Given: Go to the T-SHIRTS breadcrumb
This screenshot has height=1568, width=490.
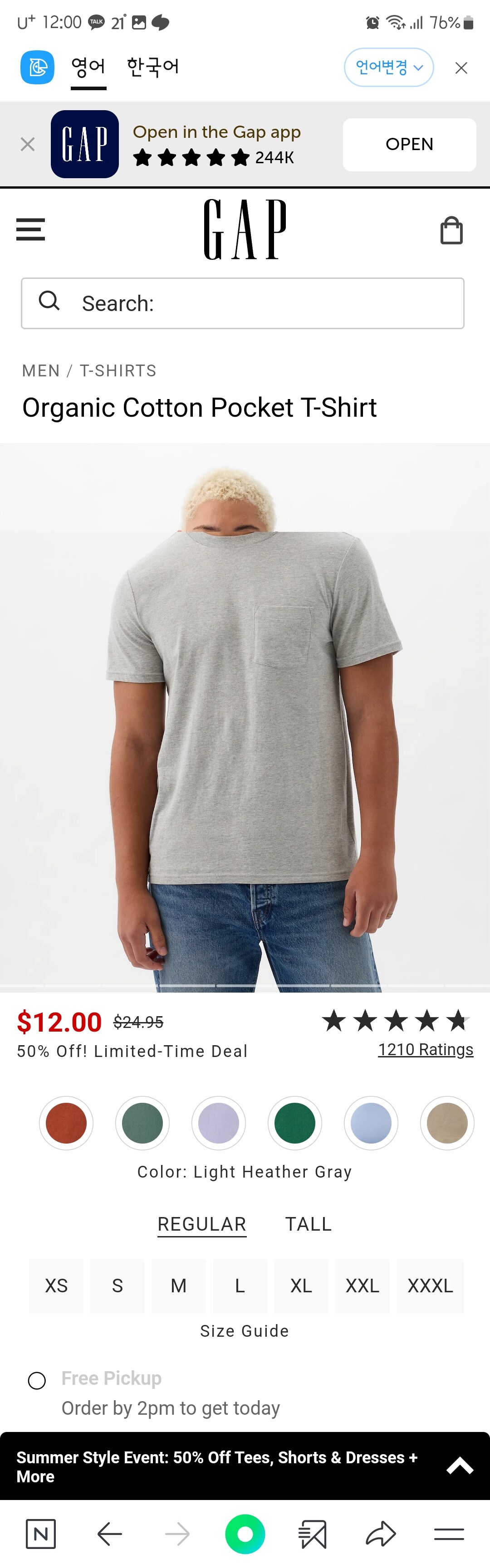Looking at the screenshot, I should (x=118, y=371).
